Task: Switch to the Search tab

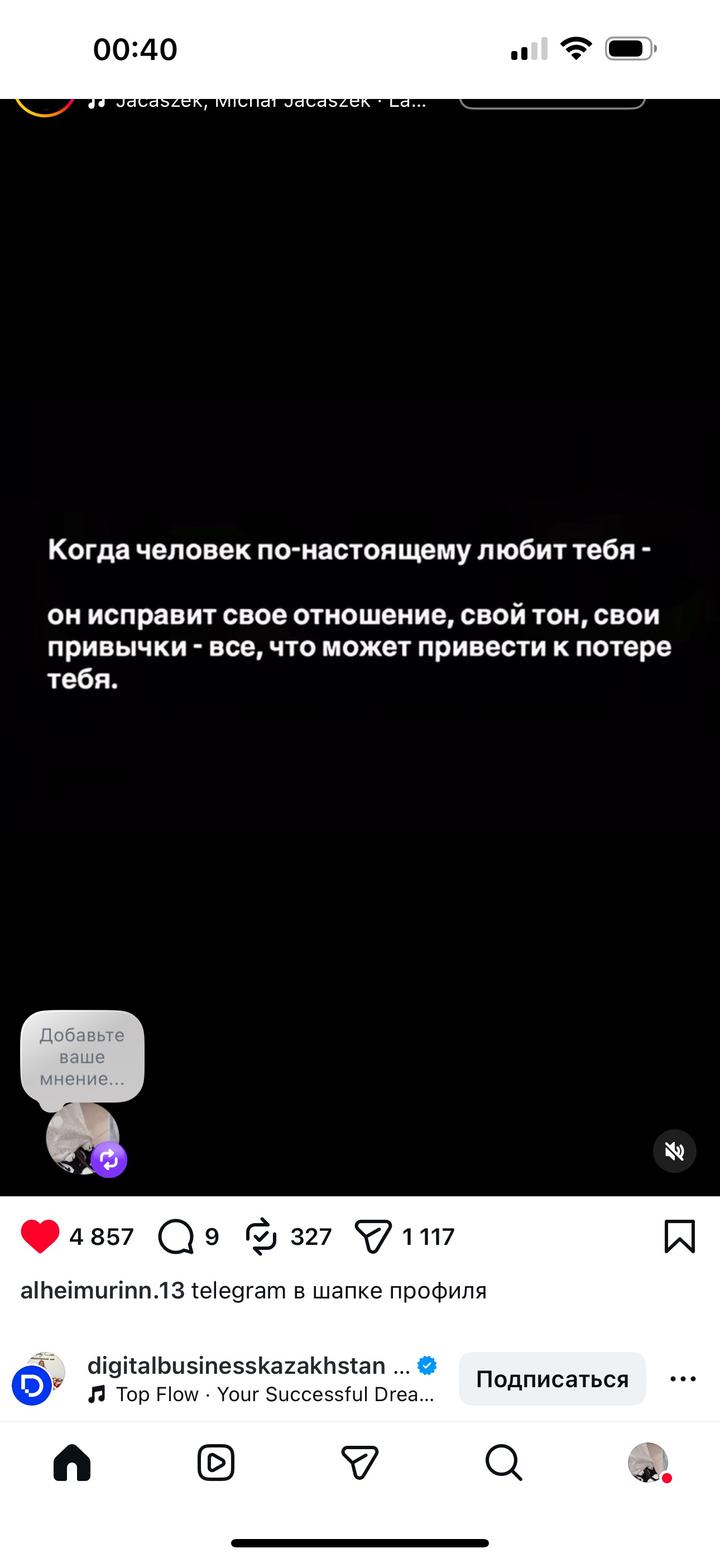Action: pyautogui.click(x=504, y=1463)
